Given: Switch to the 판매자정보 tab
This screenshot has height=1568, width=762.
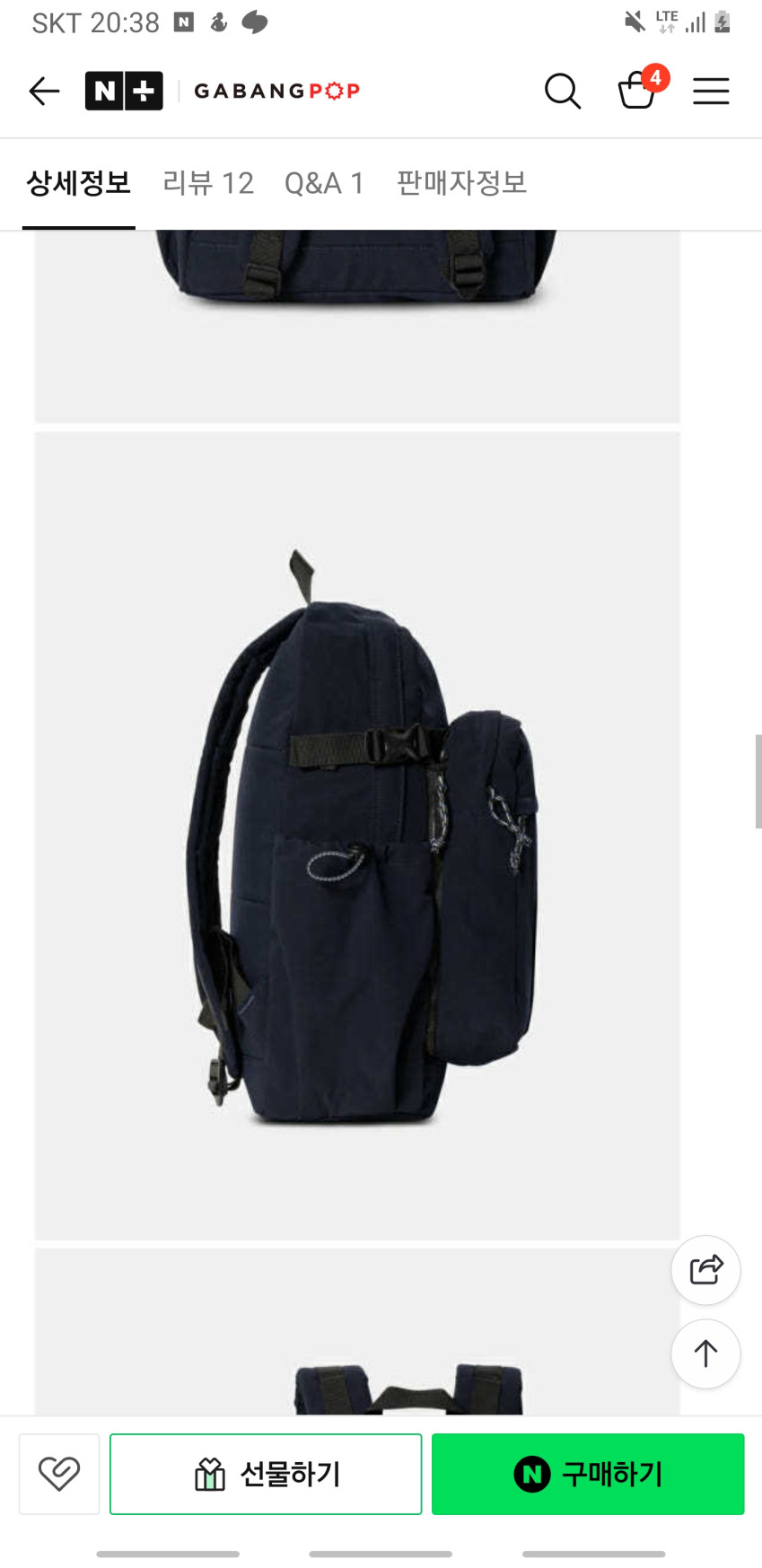Looking at the screenshot, I should coord(461,183).
